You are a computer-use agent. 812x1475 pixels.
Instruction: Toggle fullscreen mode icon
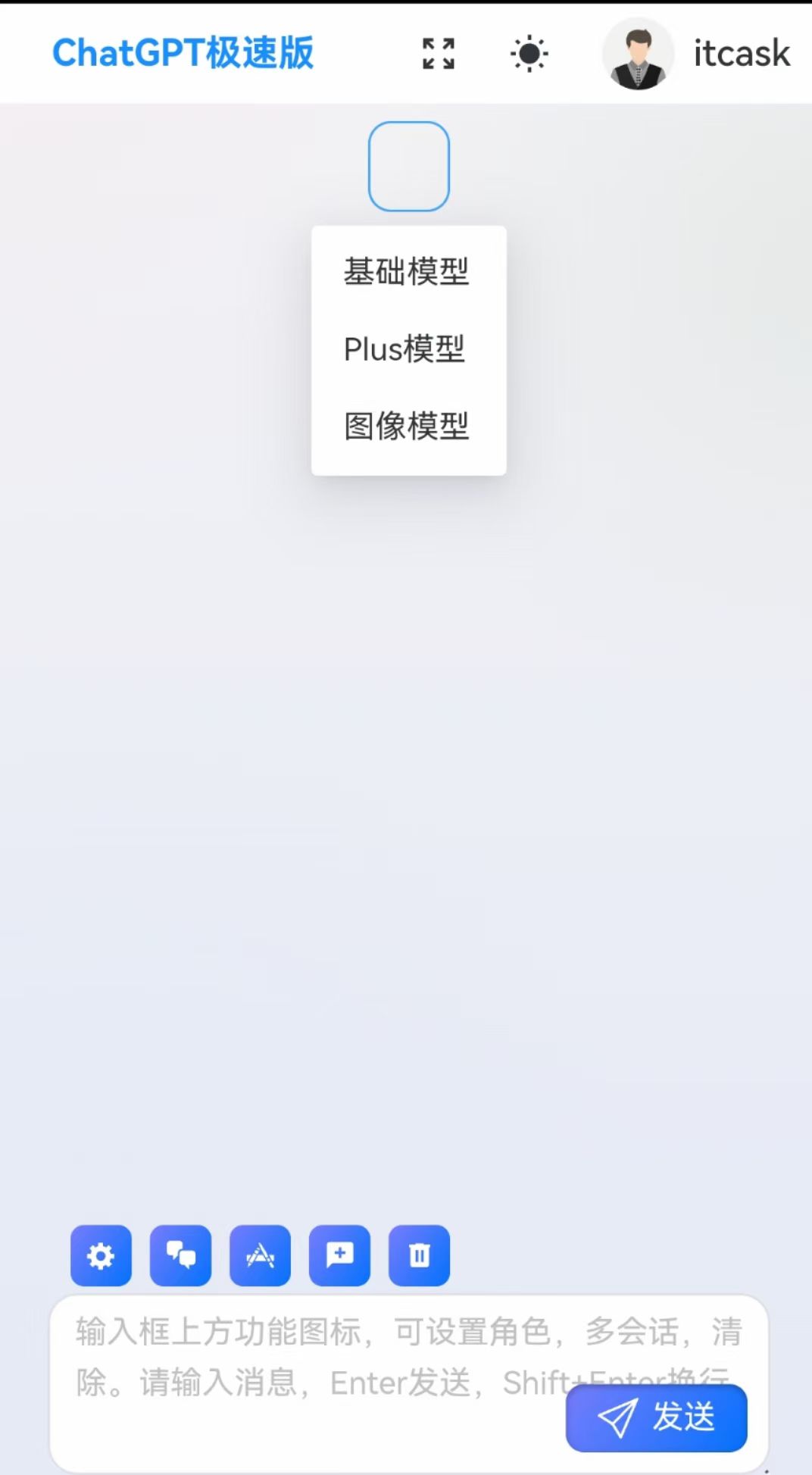pos(439,54)
